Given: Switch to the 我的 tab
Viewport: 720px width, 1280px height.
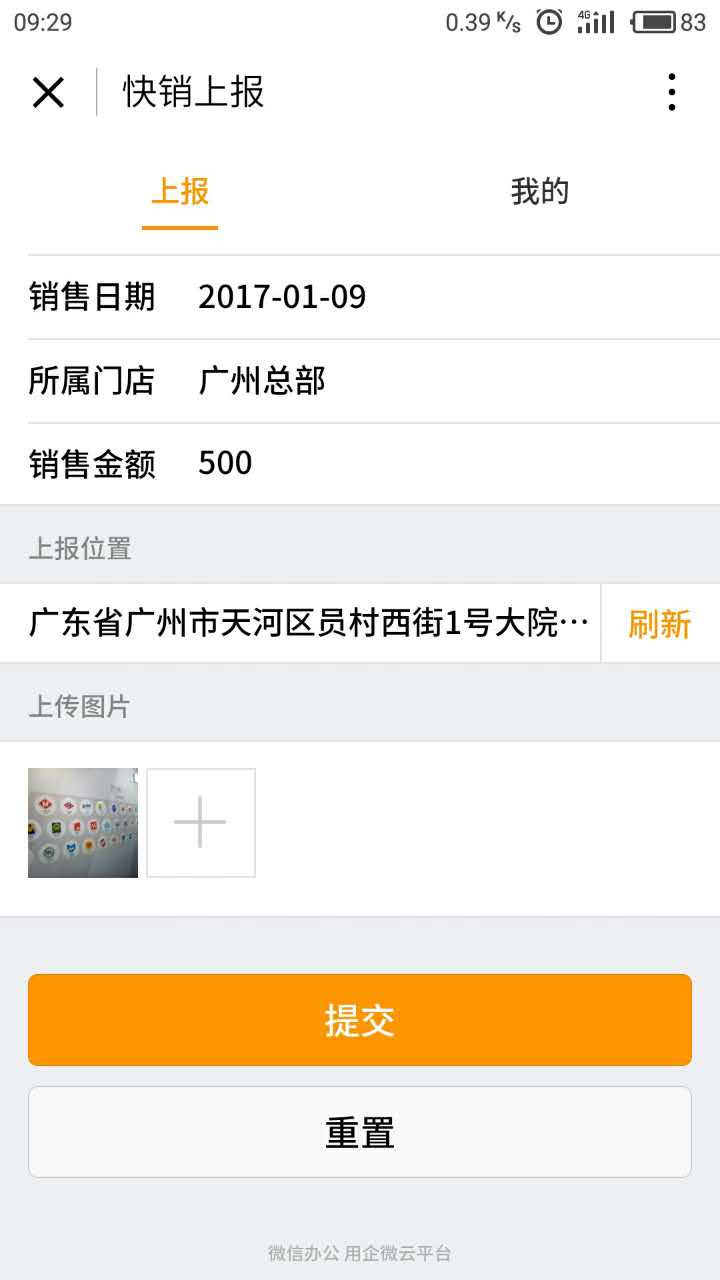Looking at the screenshot, I should click(539, 192).
